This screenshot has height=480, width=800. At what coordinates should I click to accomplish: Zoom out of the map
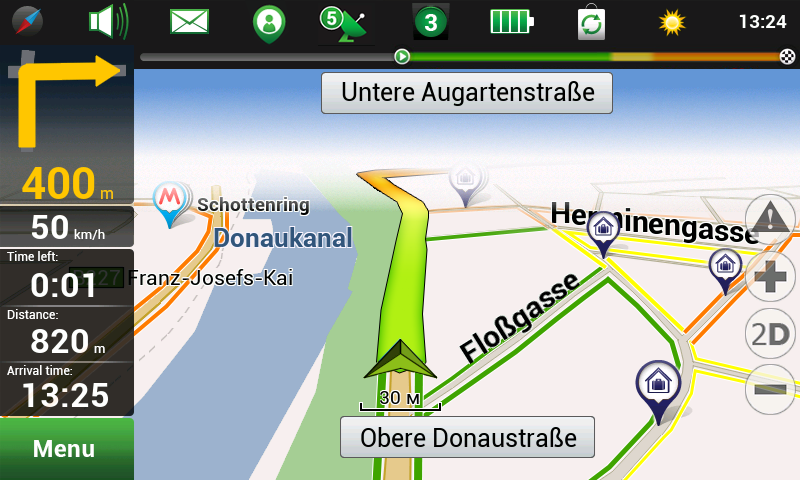[771, 390]
